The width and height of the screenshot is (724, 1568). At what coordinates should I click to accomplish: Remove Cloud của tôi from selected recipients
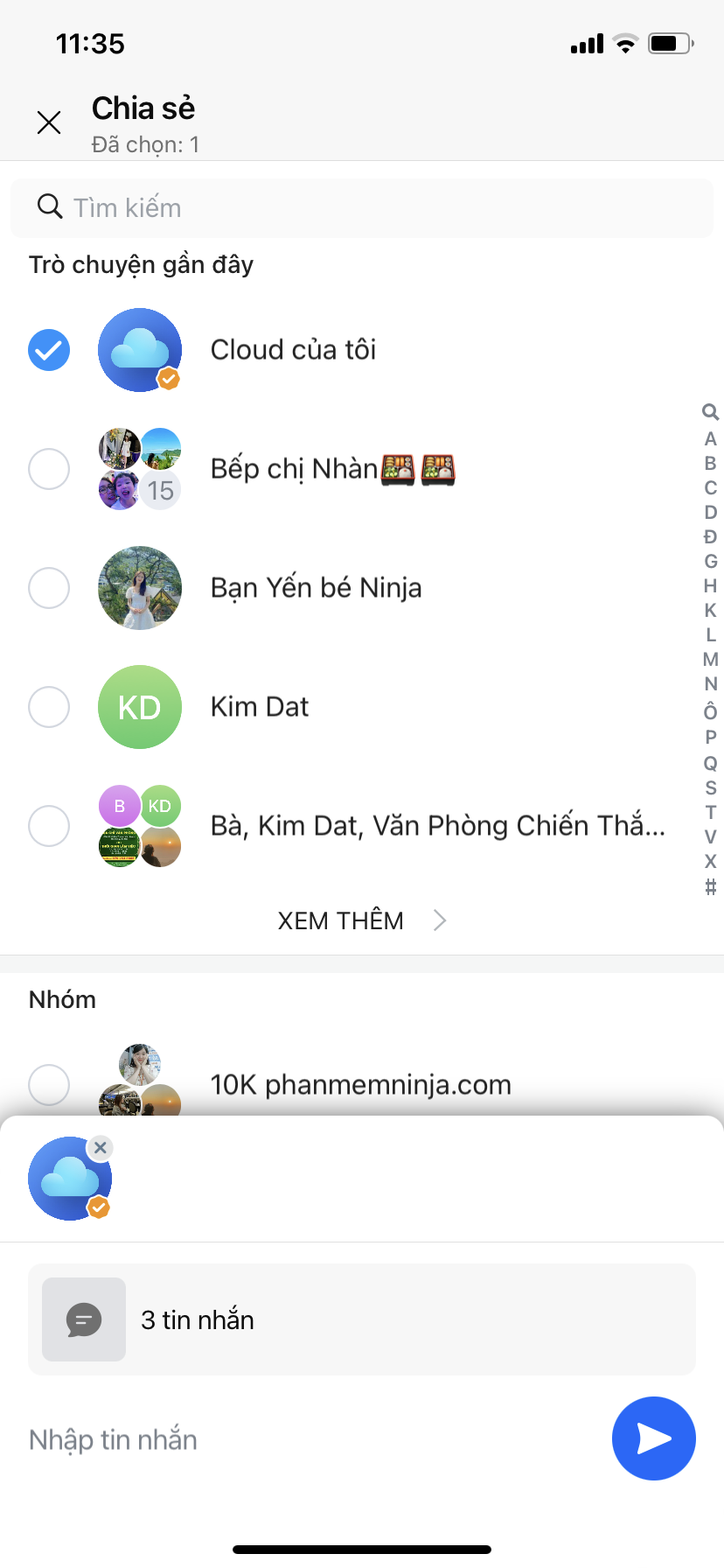[x=100, y=1147]
